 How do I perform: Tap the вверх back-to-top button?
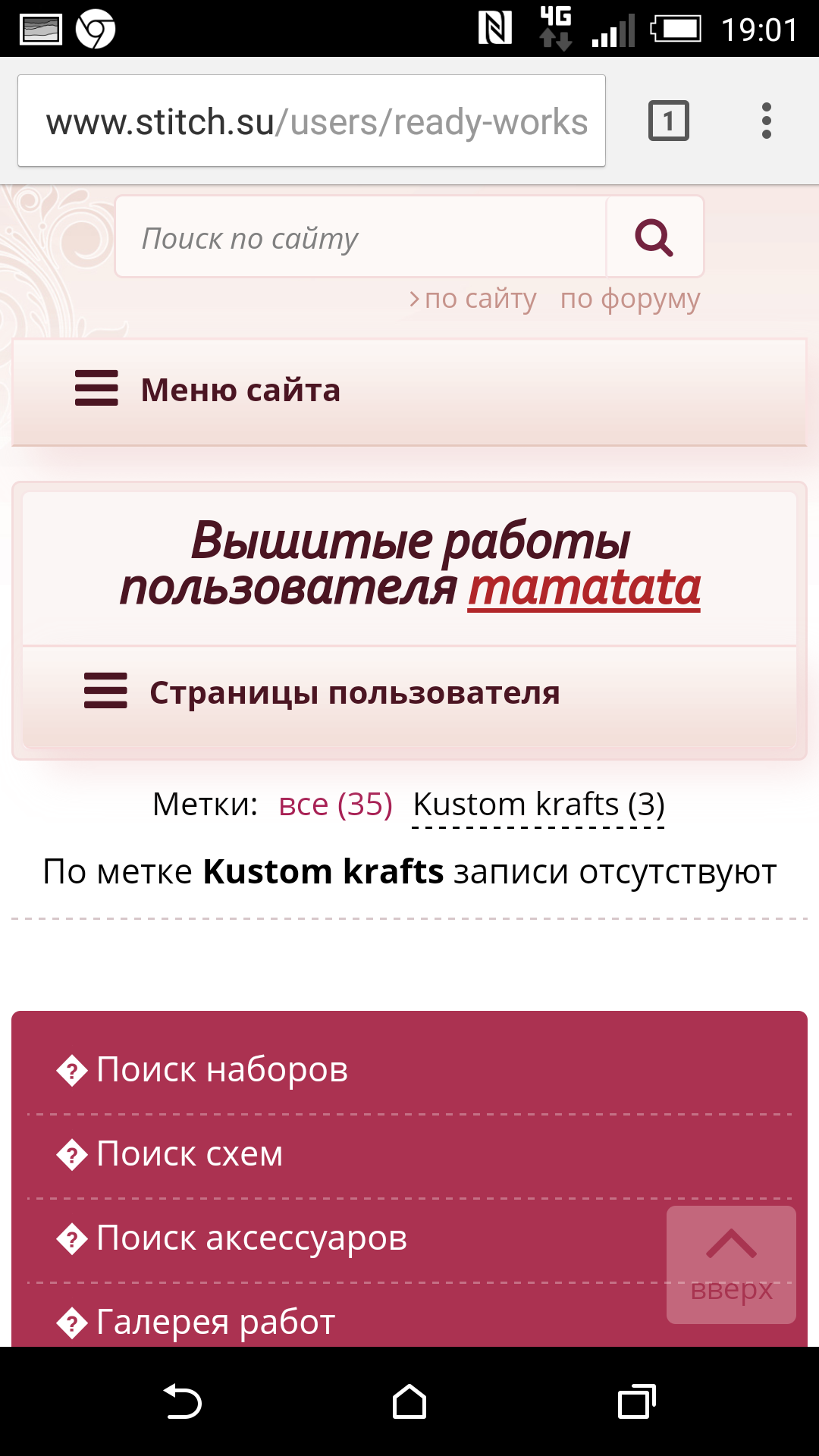[731, 1265]
